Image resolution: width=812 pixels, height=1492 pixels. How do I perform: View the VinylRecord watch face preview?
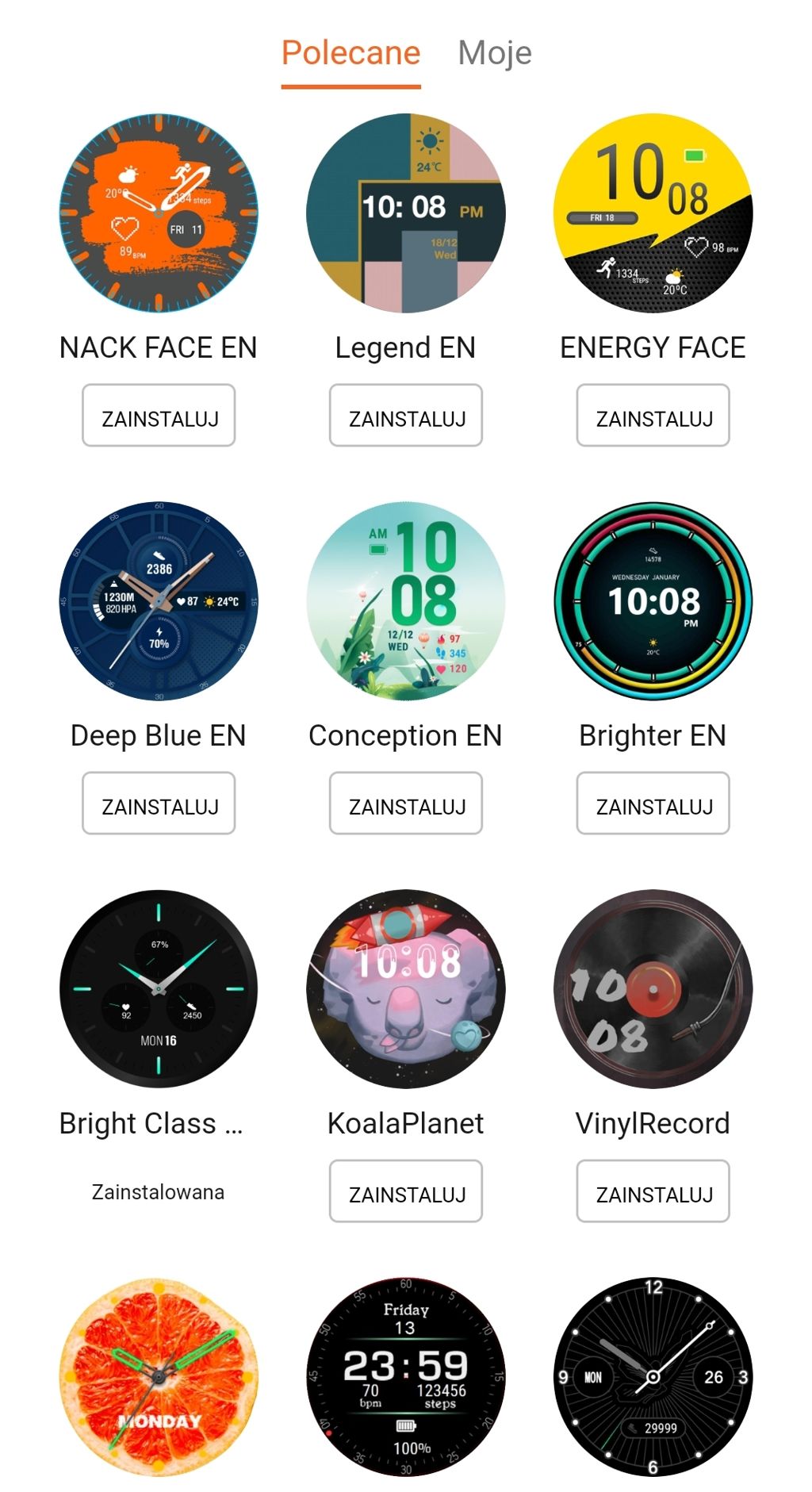pos(653,988)
